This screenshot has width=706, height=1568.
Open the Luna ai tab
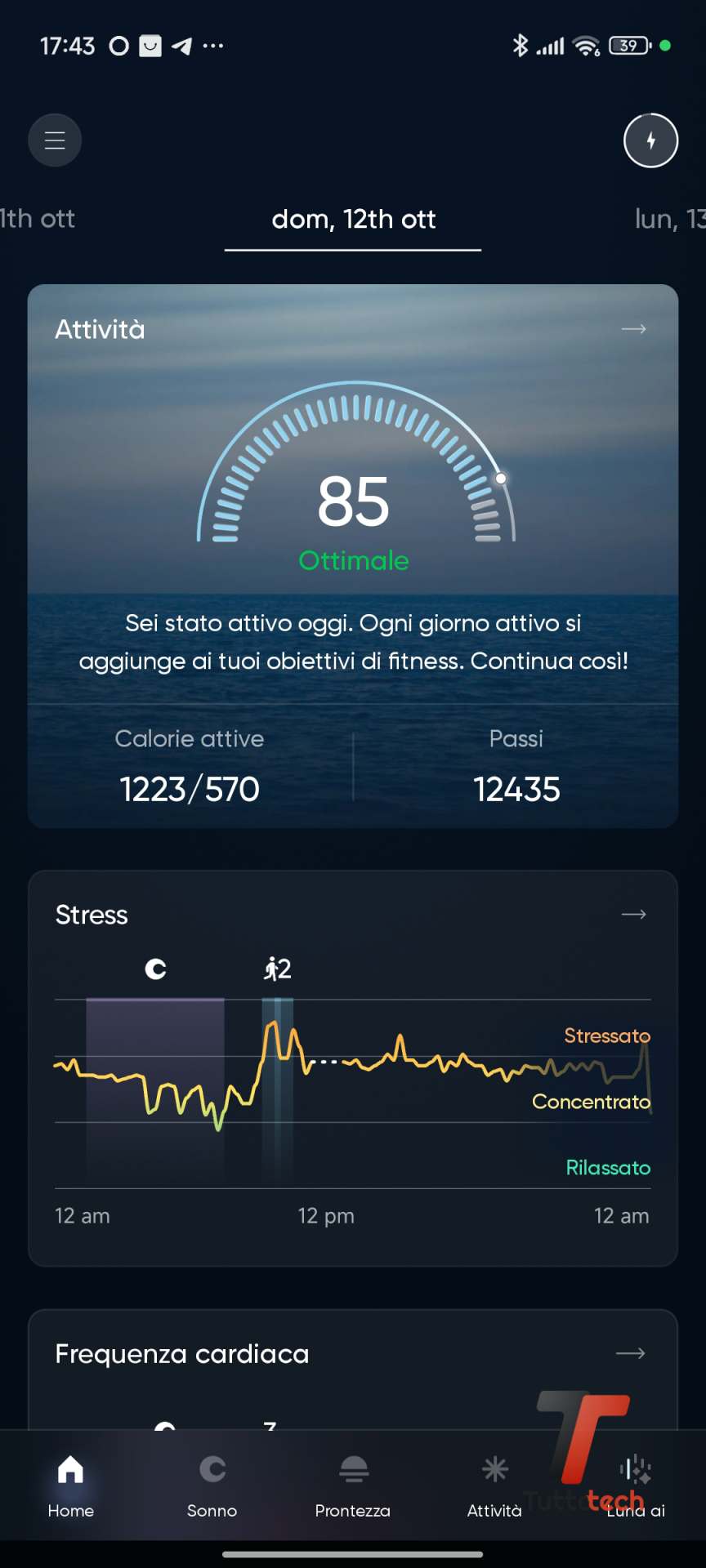(636, 1485)
